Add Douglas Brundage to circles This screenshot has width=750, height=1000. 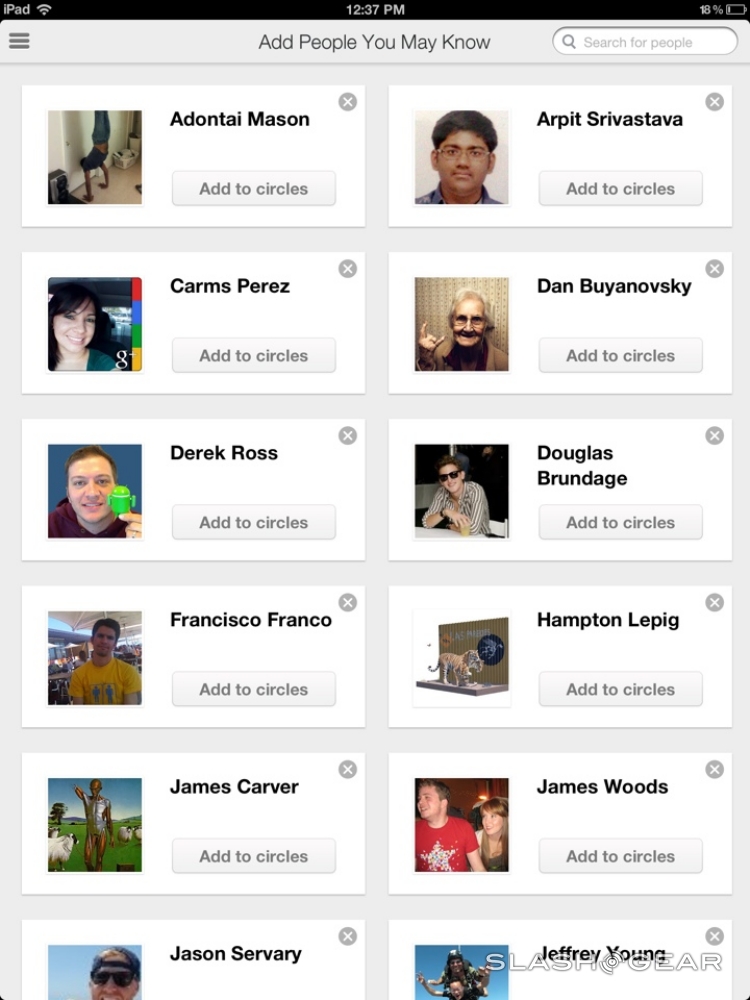620,522
